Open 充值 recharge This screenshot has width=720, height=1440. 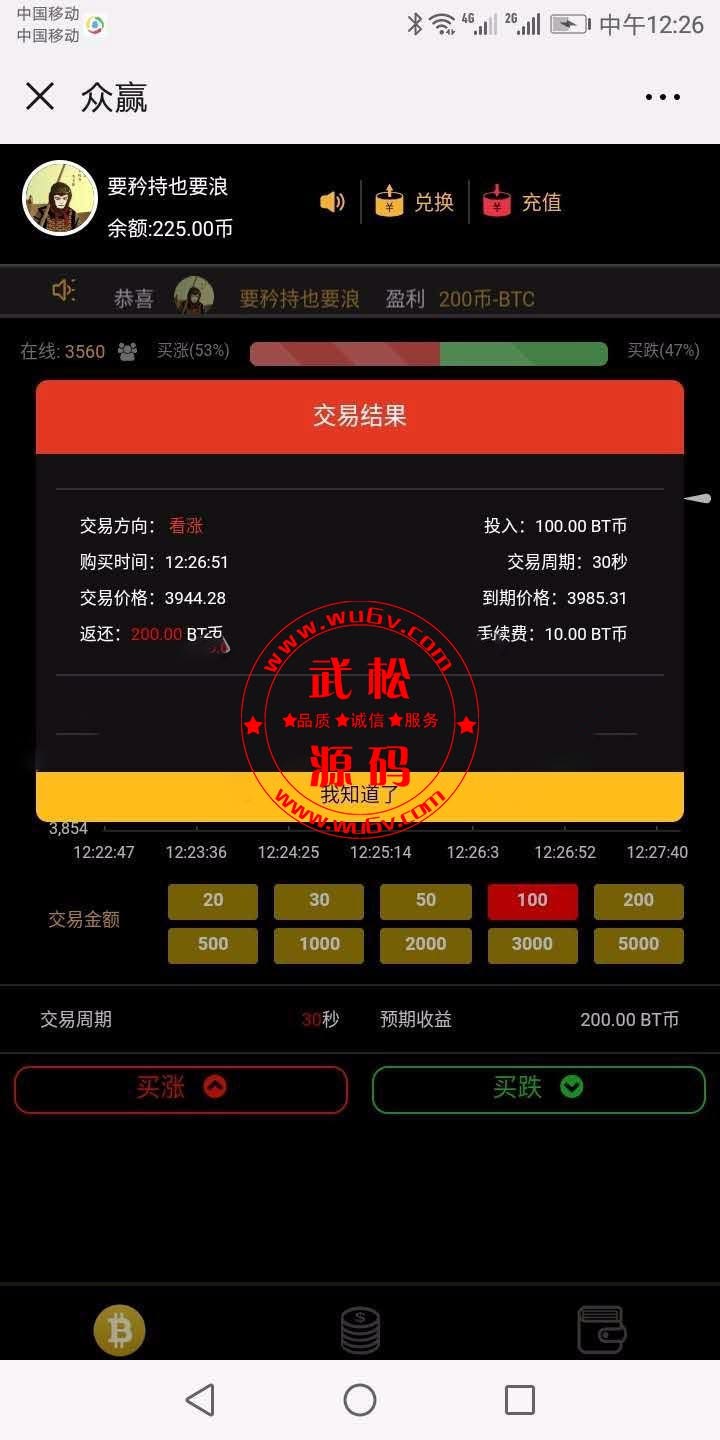coord(521,201)
